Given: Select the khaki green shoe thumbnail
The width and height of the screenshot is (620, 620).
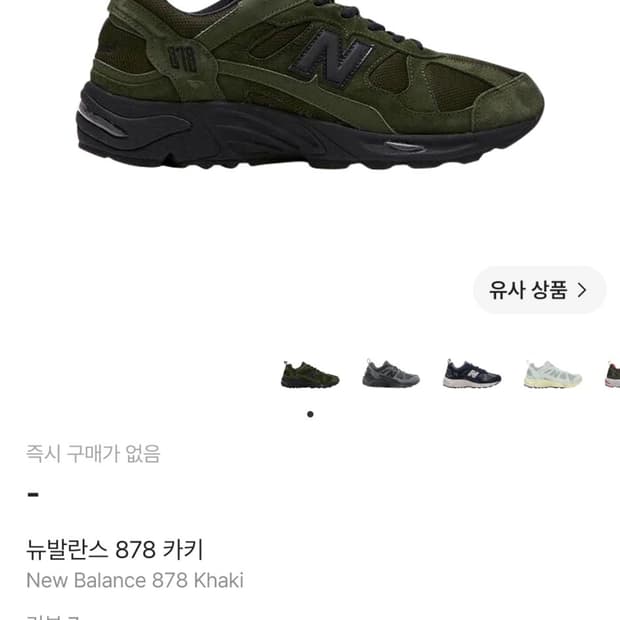Looking at the screenshot, I should coord(310,374).
